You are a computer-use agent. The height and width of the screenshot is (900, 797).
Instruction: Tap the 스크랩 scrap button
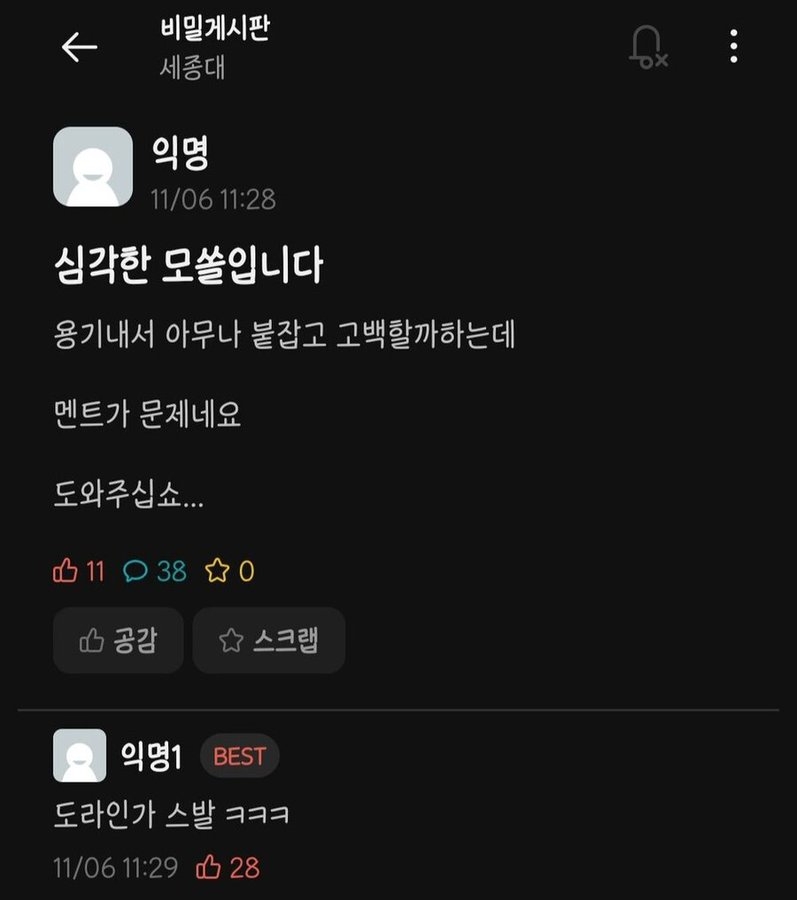[x=268, y=640]
